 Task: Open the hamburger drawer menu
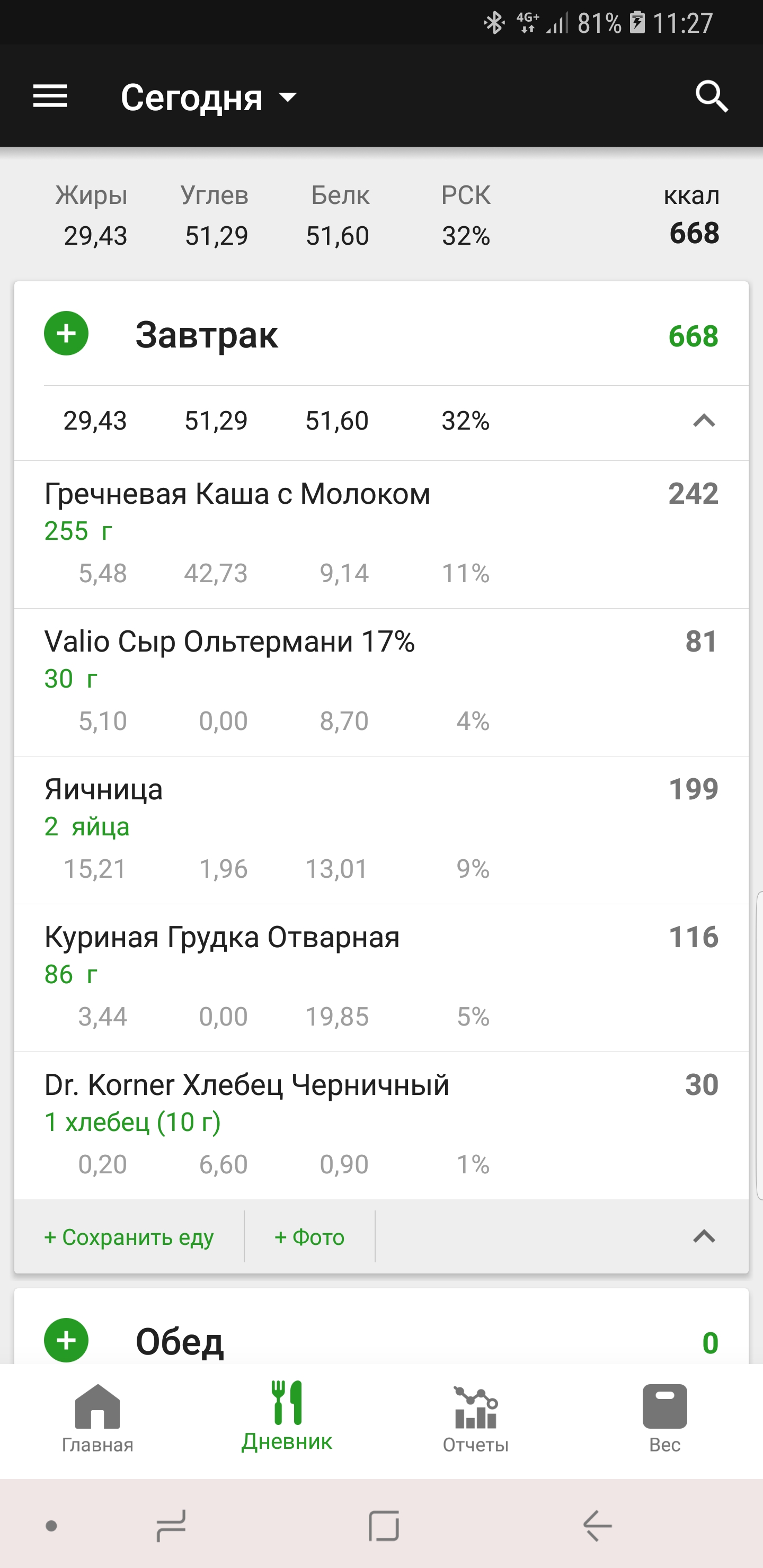coord(50,96)
